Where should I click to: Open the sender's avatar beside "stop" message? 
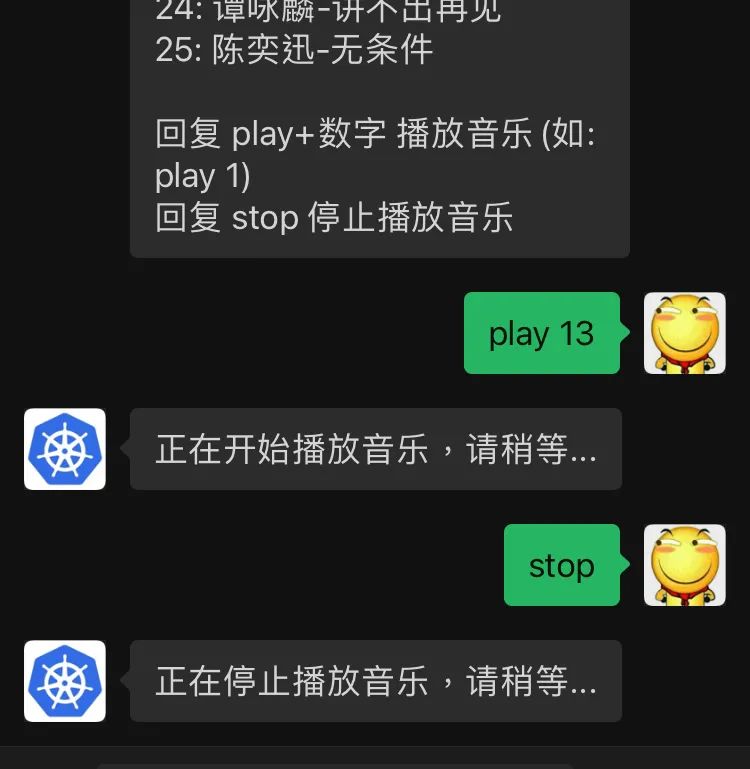[684, 565]
